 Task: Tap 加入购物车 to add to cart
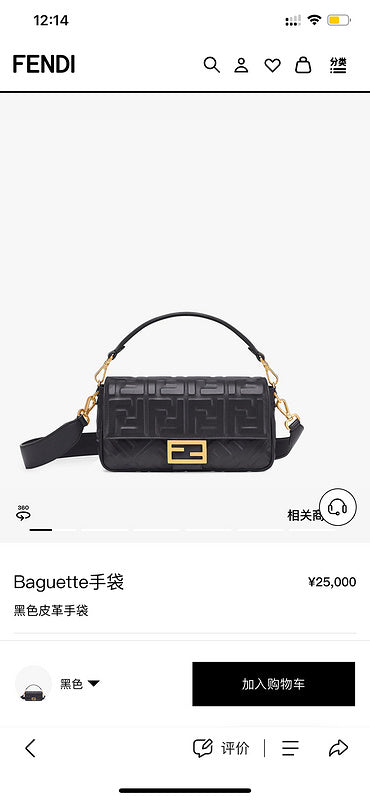274,684
